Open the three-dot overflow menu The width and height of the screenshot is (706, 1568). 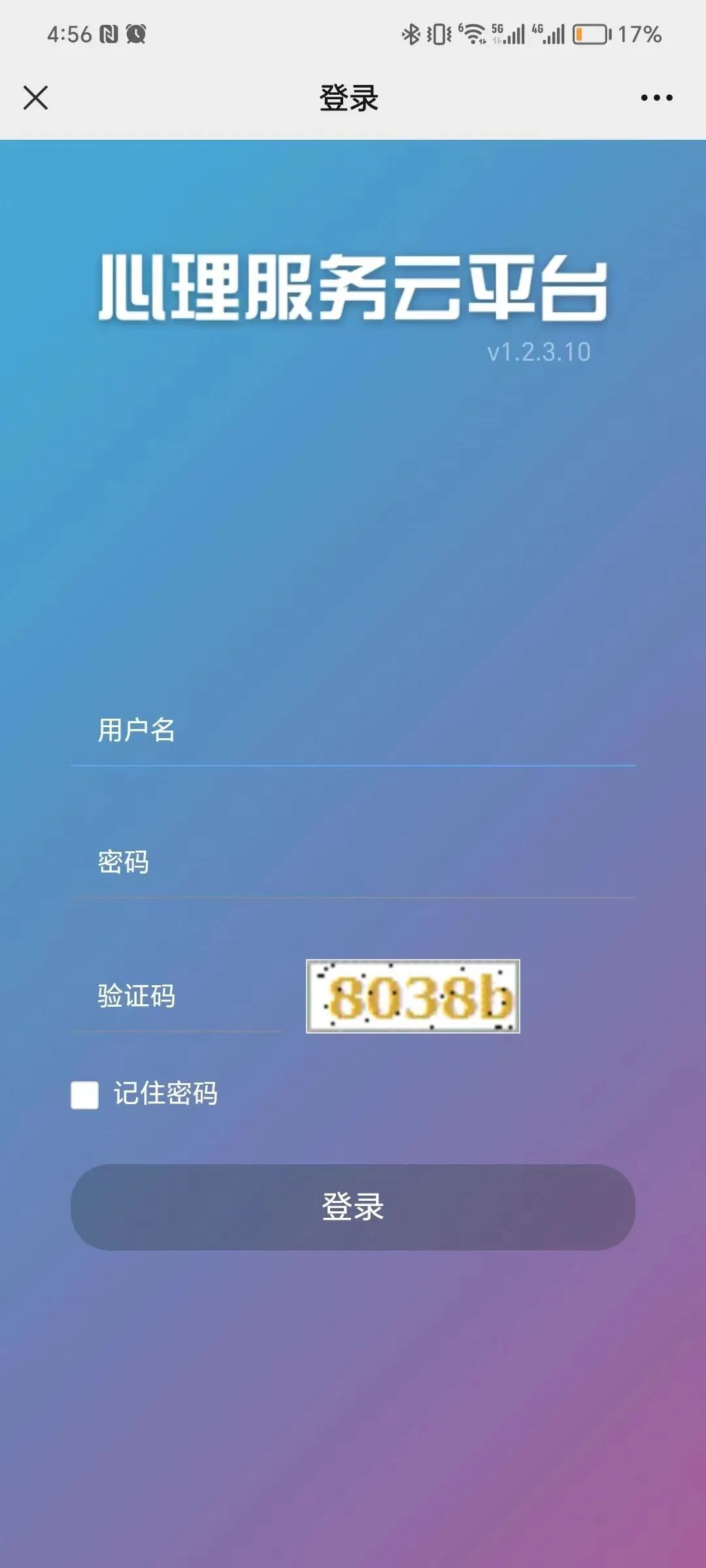tap(656, 98)
